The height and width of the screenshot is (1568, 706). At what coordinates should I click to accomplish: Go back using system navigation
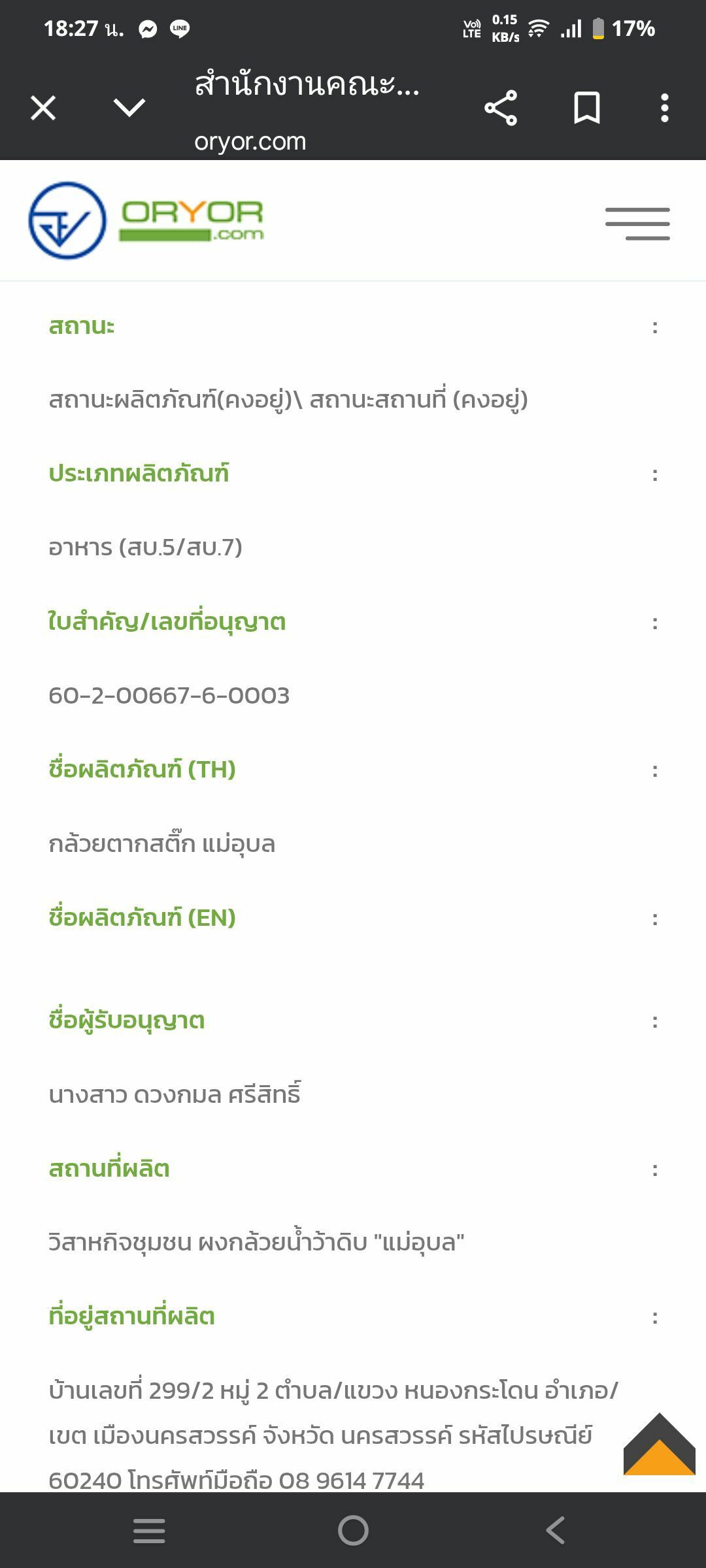coord(556,1530)
